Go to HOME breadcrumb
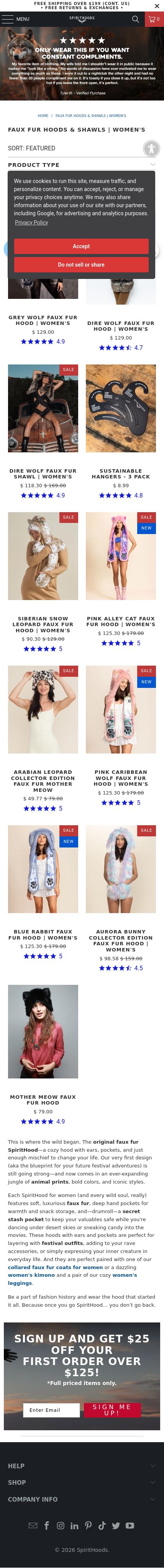The width and height of the screenshot is (164, 1568). click(43, 115)
